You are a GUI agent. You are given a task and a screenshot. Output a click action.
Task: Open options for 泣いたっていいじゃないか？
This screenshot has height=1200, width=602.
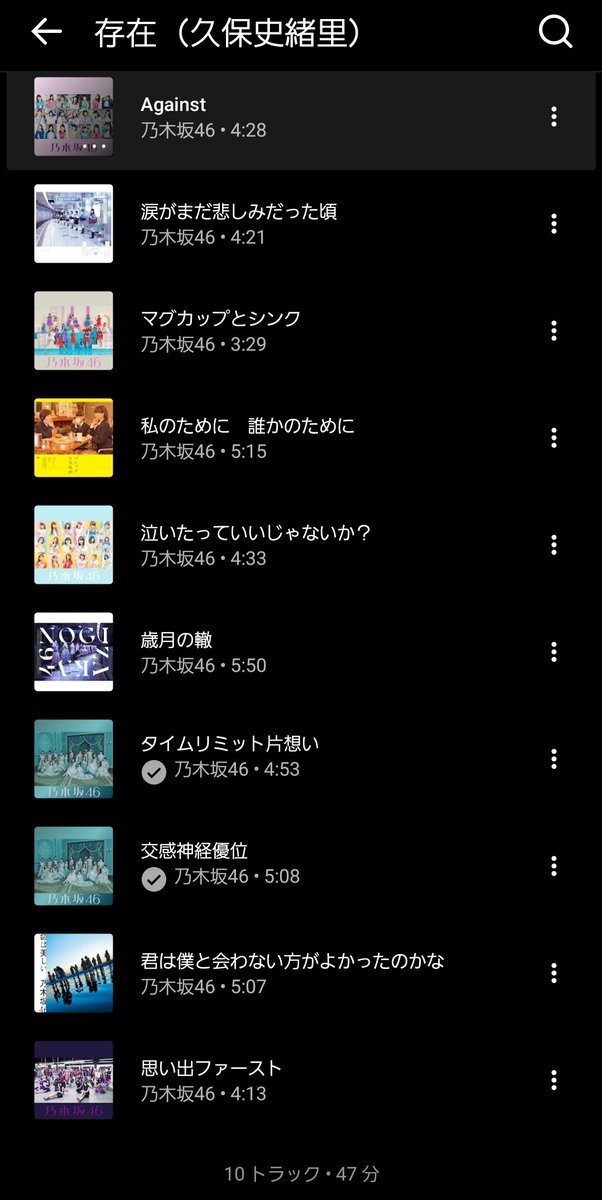[x=553, y=545]
